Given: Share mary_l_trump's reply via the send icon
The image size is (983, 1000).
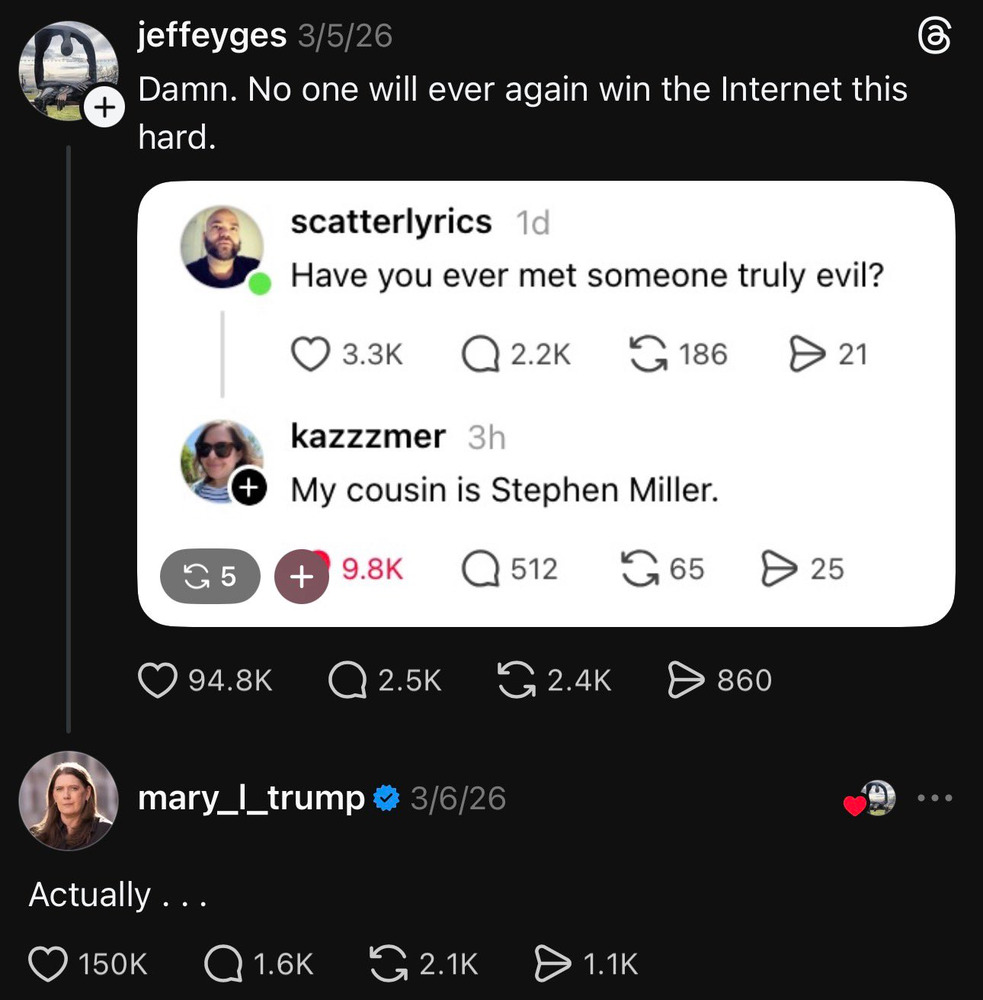Looking at the screenshot, I should [x=552, y=964].
